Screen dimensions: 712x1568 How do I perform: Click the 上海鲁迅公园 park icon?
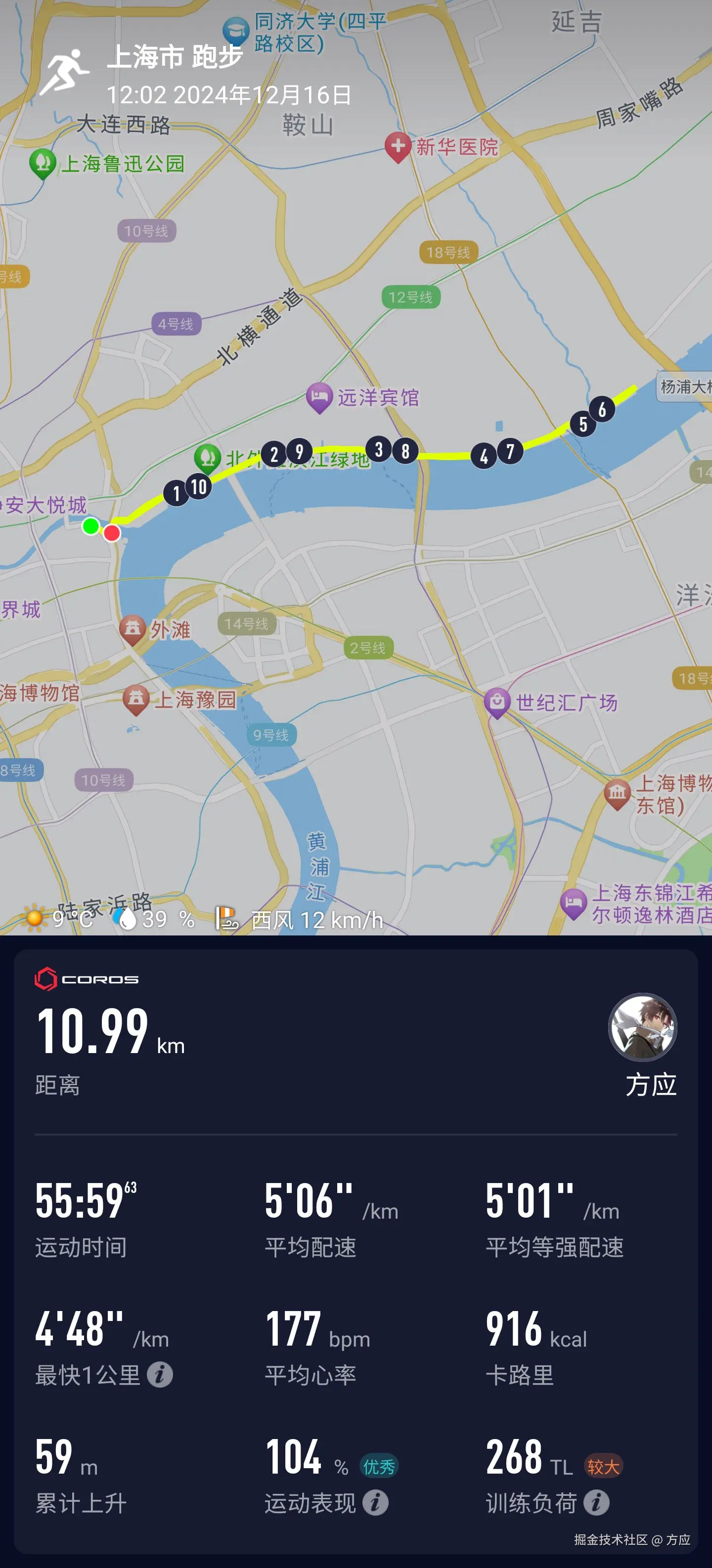(43, 163)
